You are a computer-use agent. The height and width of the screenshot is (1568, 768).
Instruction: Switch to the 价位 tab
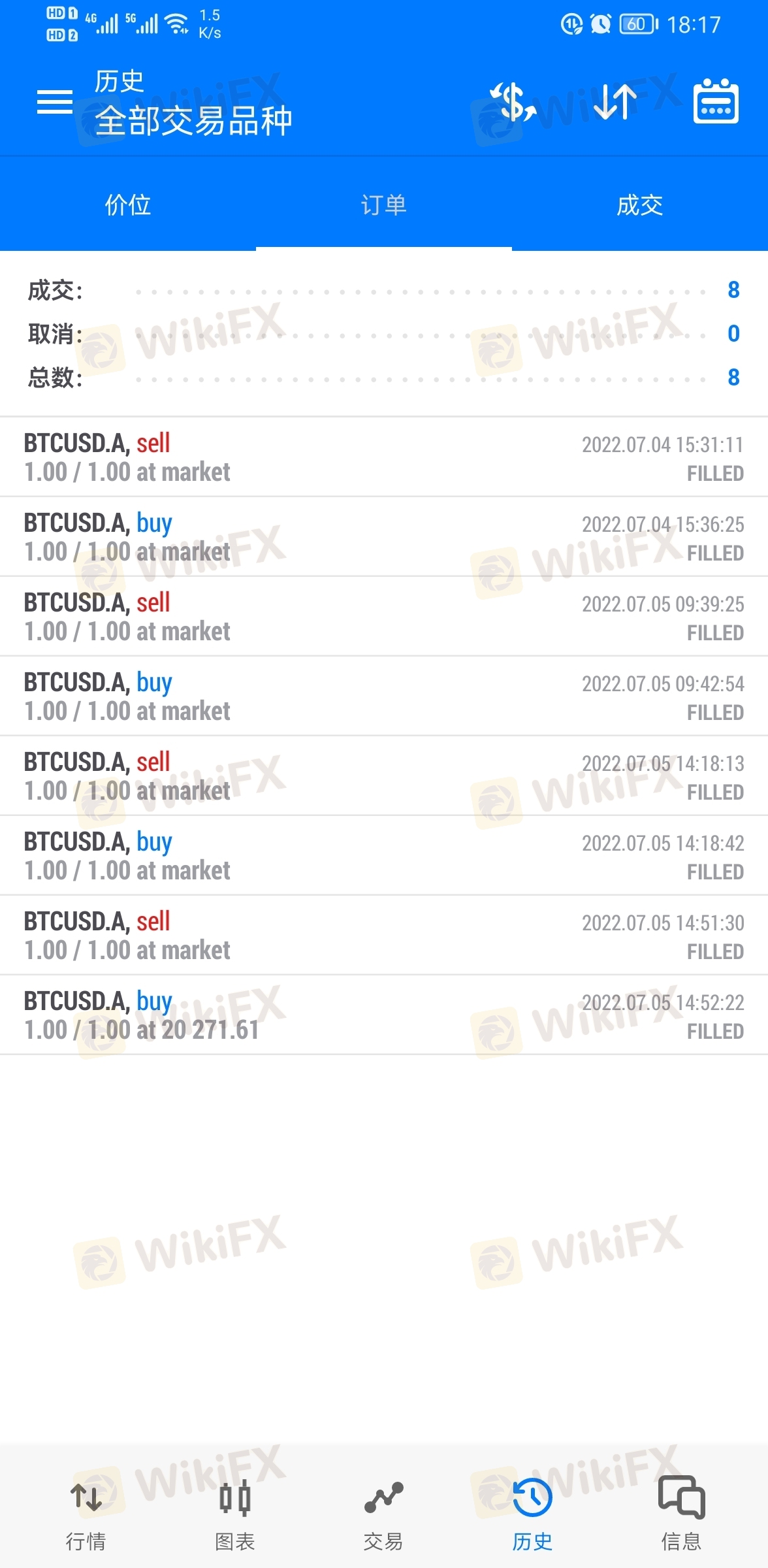point(128,205)
